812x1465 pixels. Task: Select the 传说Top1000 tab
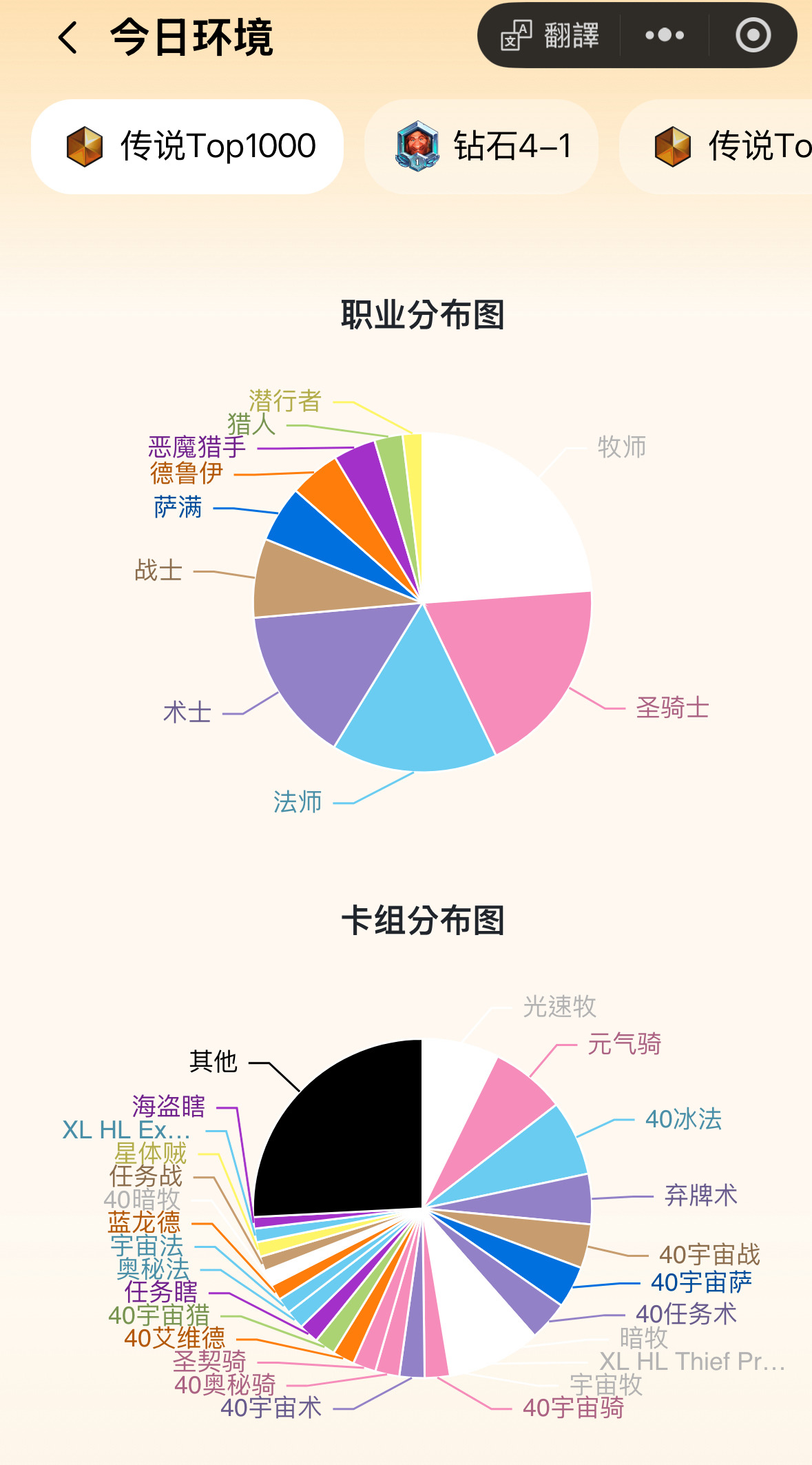coord(187,147)
